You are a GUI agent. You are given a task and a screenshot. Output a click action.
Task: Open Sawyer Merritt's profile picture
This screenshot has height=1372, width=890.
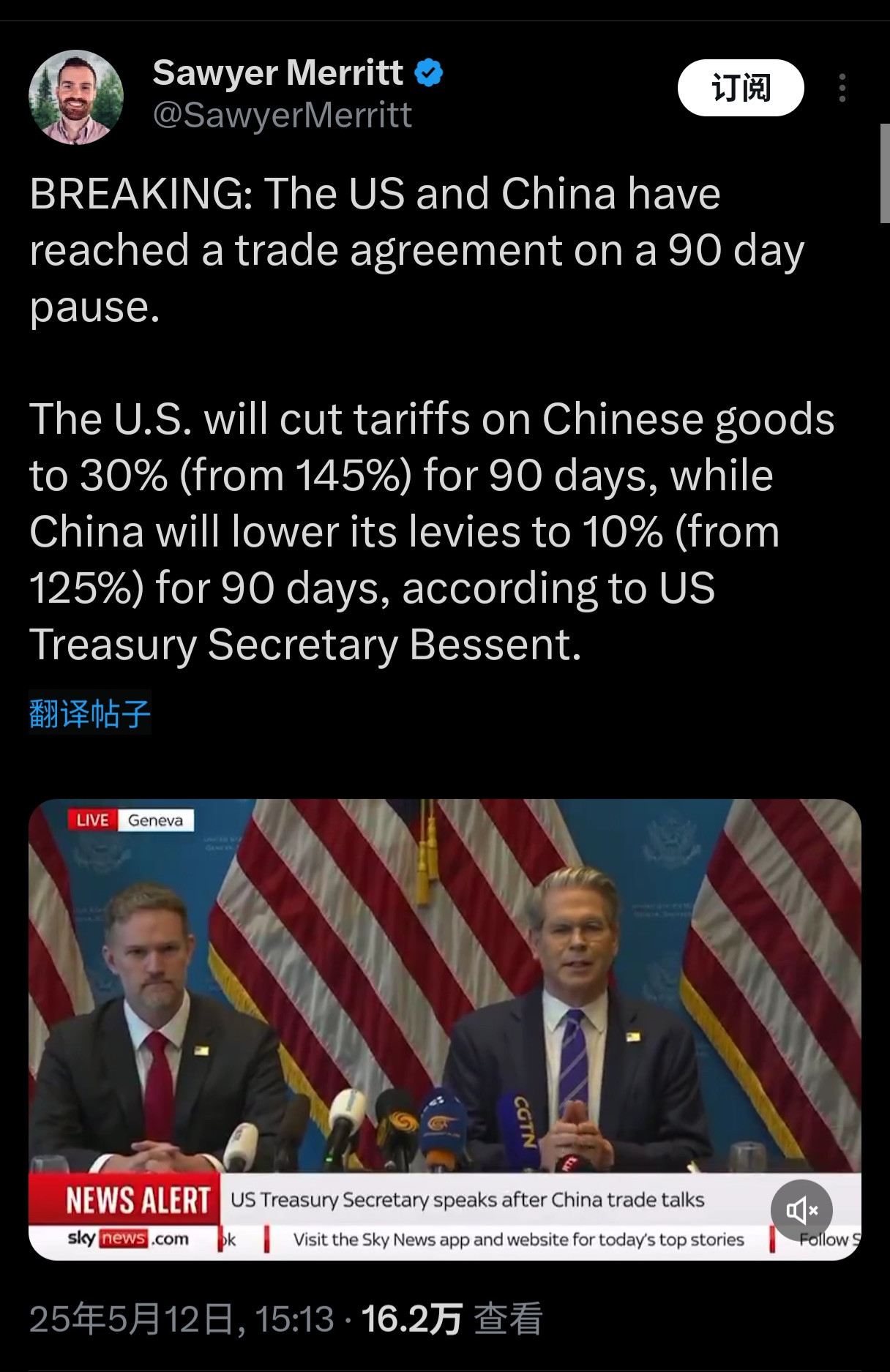pyautogui.click(x=76, y=97)
